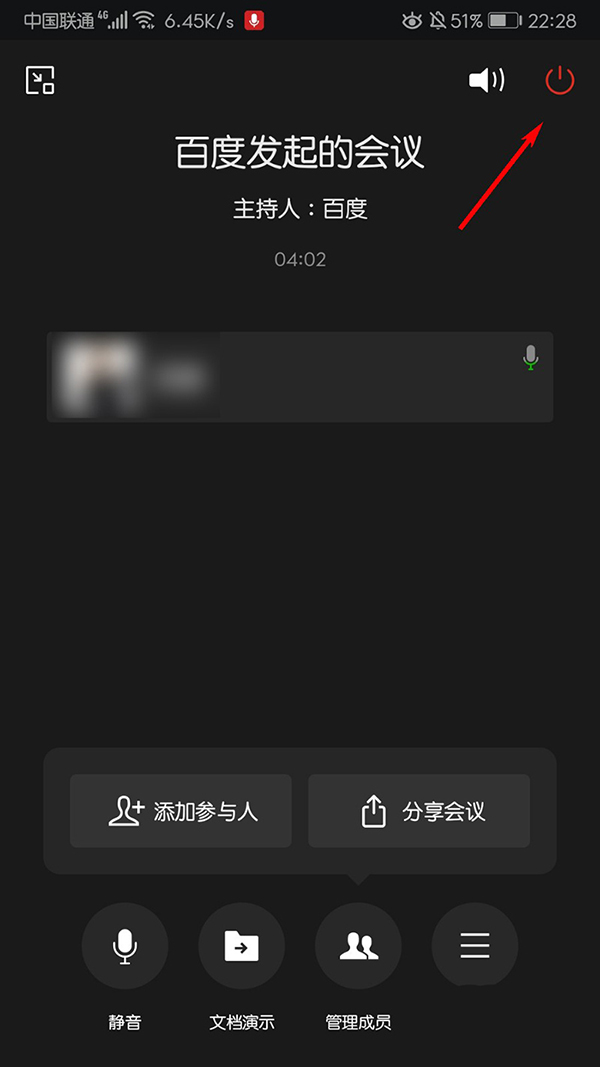Open the participant row in list

click(300, 377)
